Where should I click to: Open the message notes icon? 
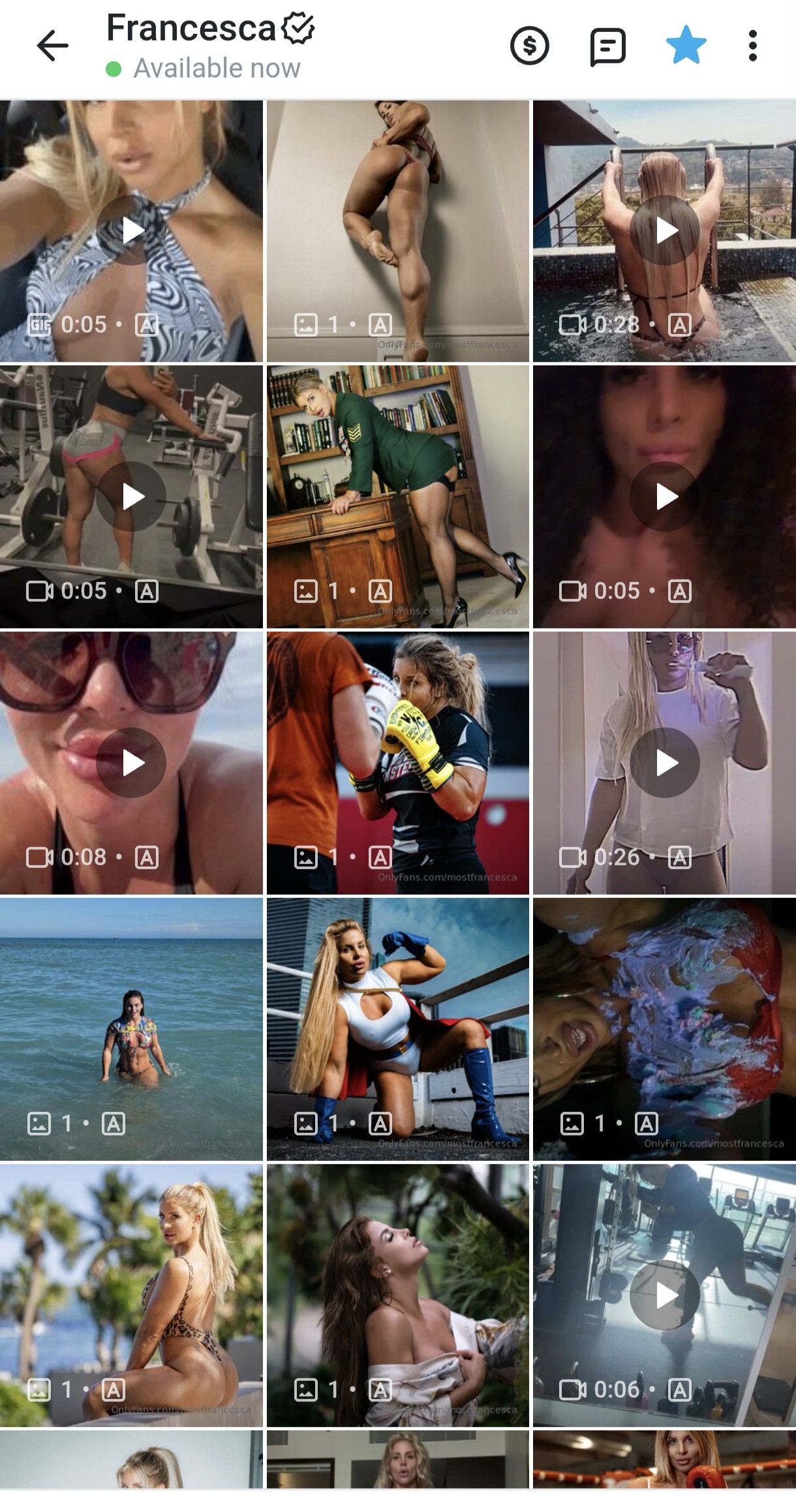(607, 46)
